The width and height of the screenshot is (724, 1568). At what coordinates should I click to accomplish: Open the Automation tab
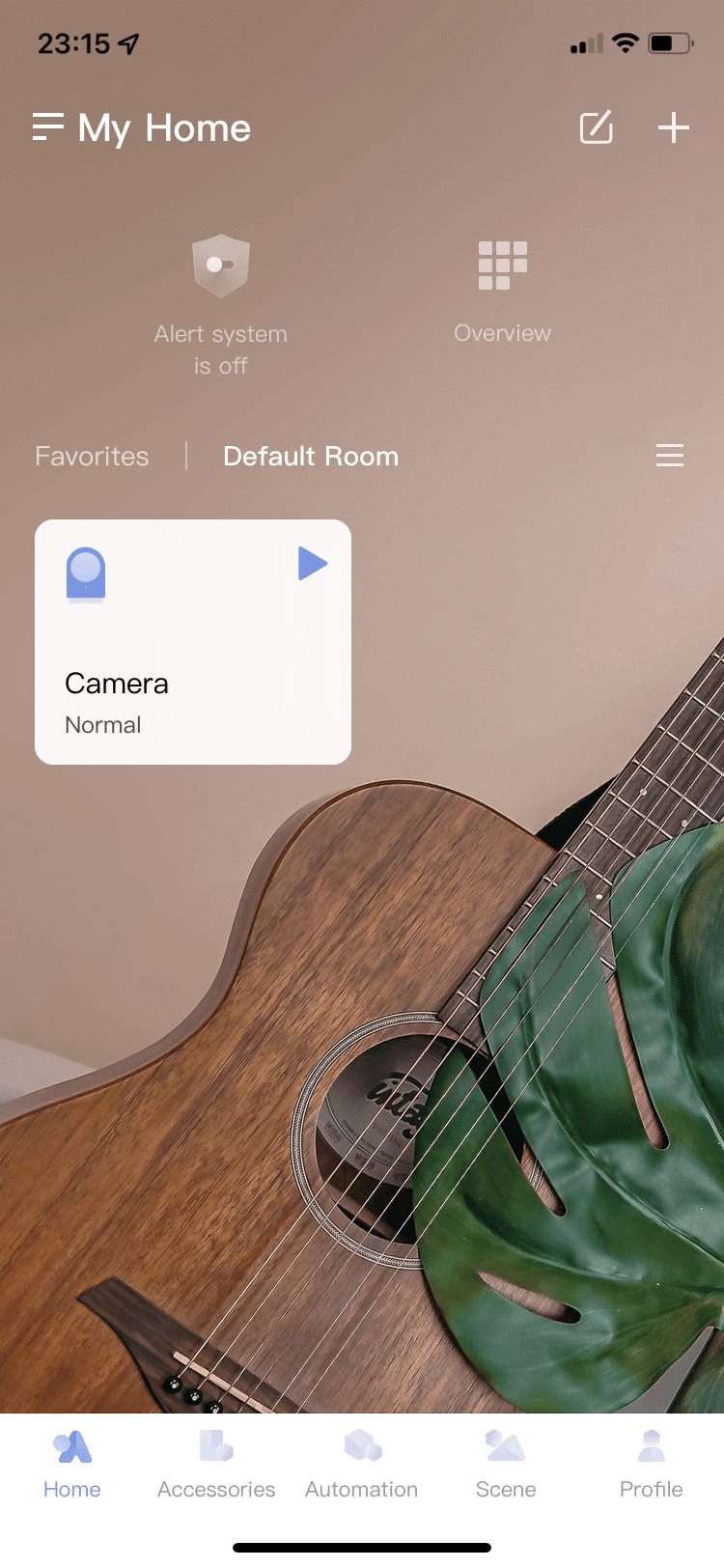(x=362, y=1464)
